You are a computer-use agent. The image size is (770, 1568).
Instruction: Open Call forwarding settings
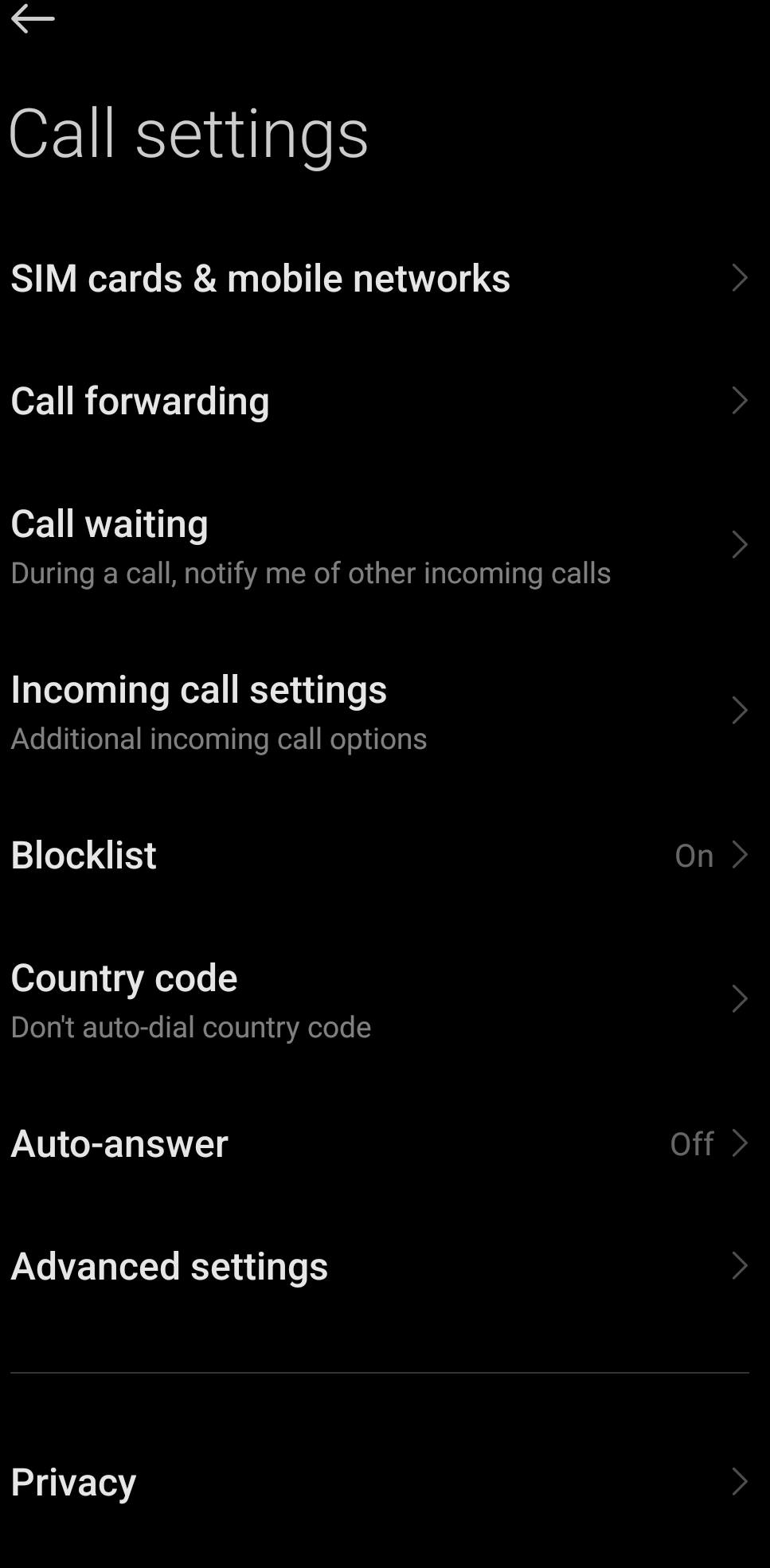[x=385, y=401]
